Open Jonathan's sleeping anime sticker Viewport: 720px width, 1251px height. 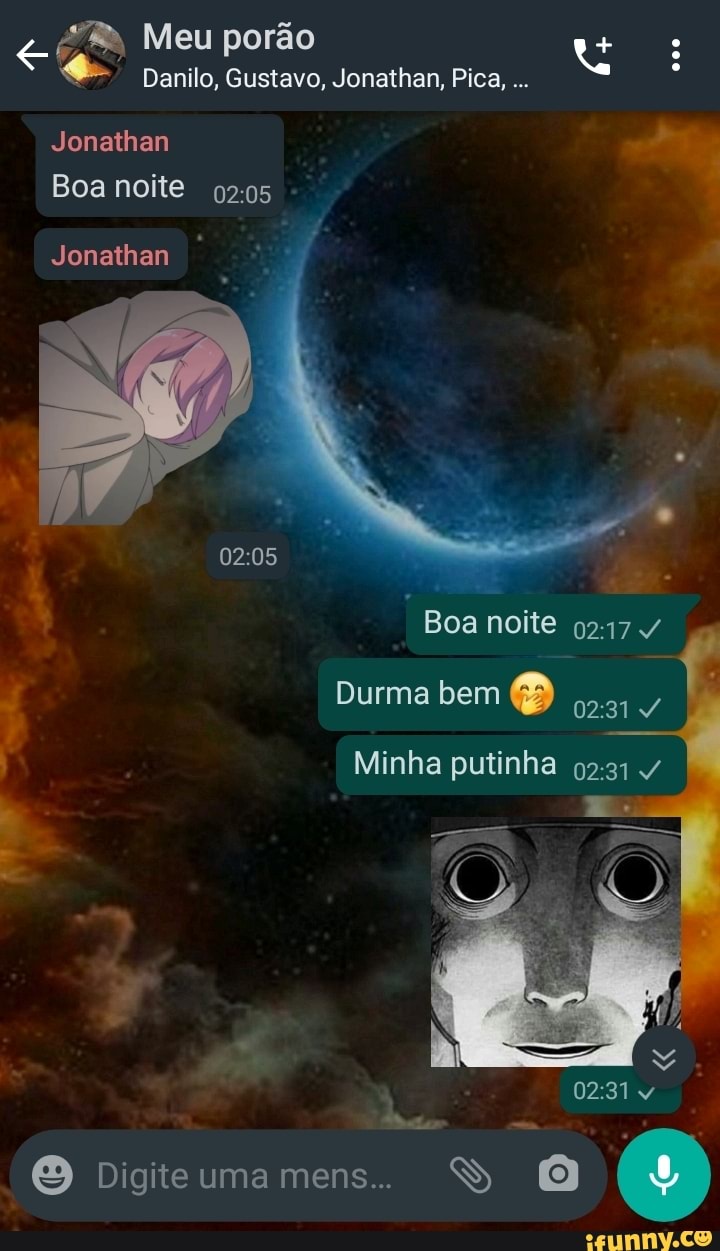[146, 408]
